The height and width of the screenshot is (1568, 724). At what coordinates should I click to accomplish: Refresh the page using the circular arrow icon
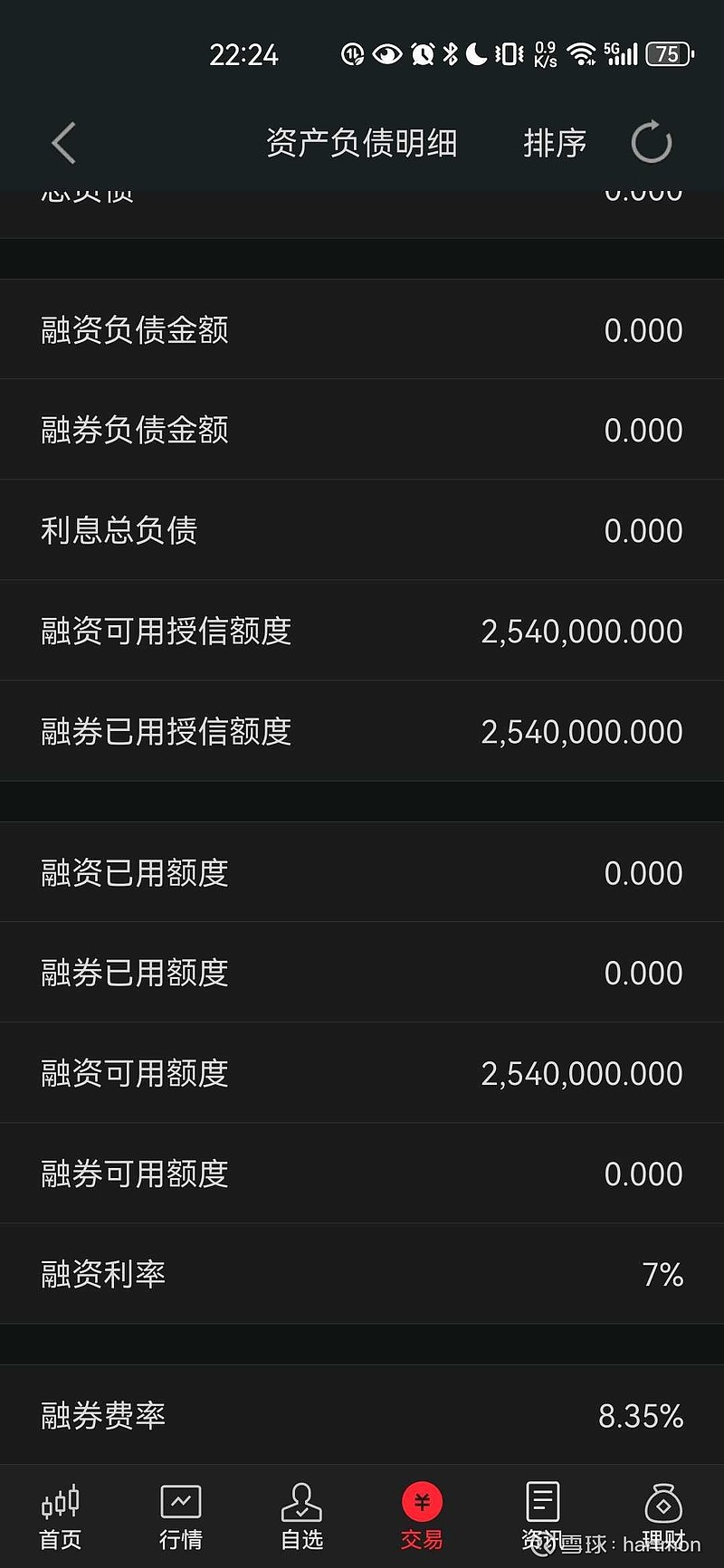(x=651, y=143)
